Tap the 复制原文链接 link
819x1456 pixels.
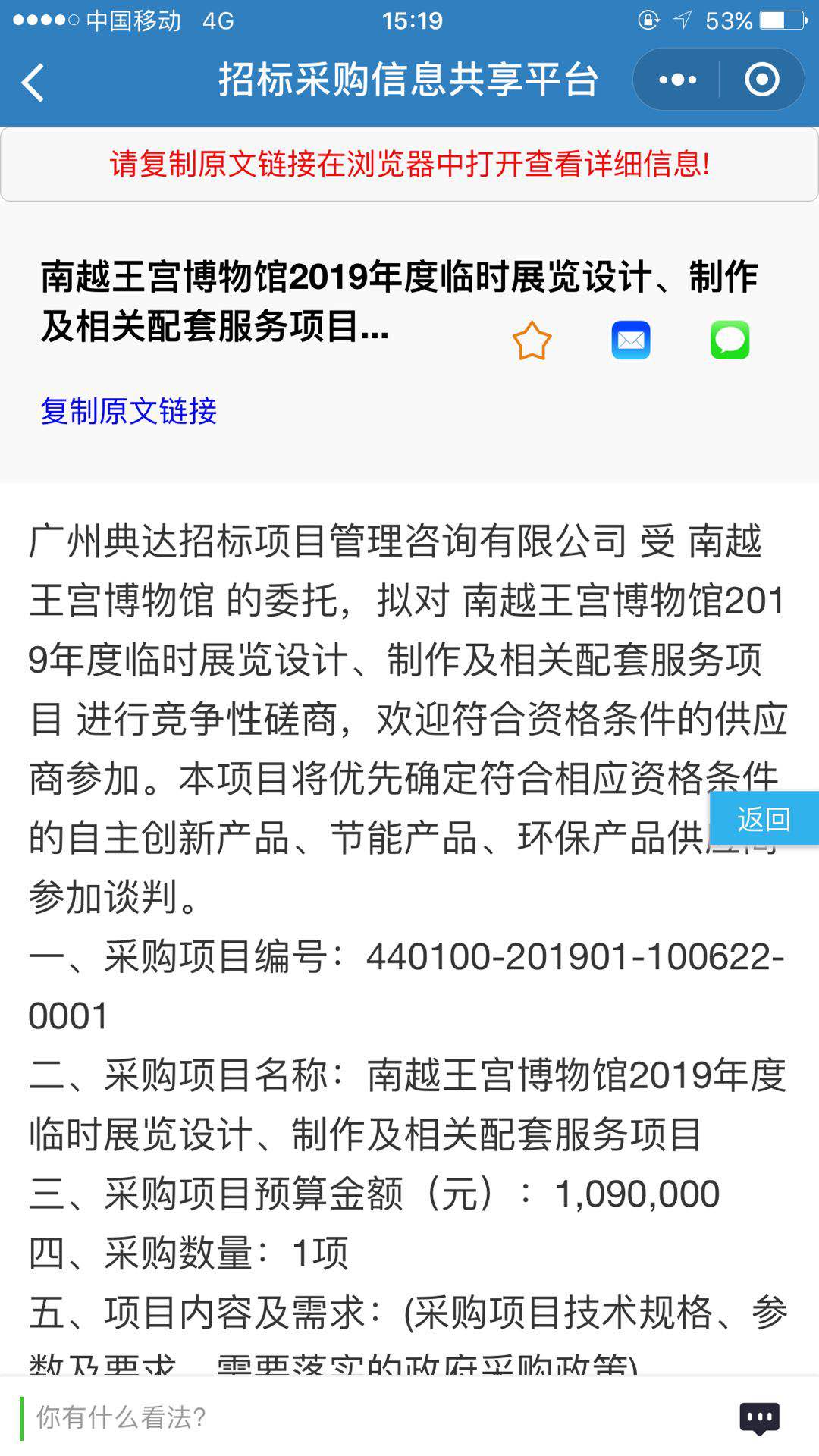point(129,411)
